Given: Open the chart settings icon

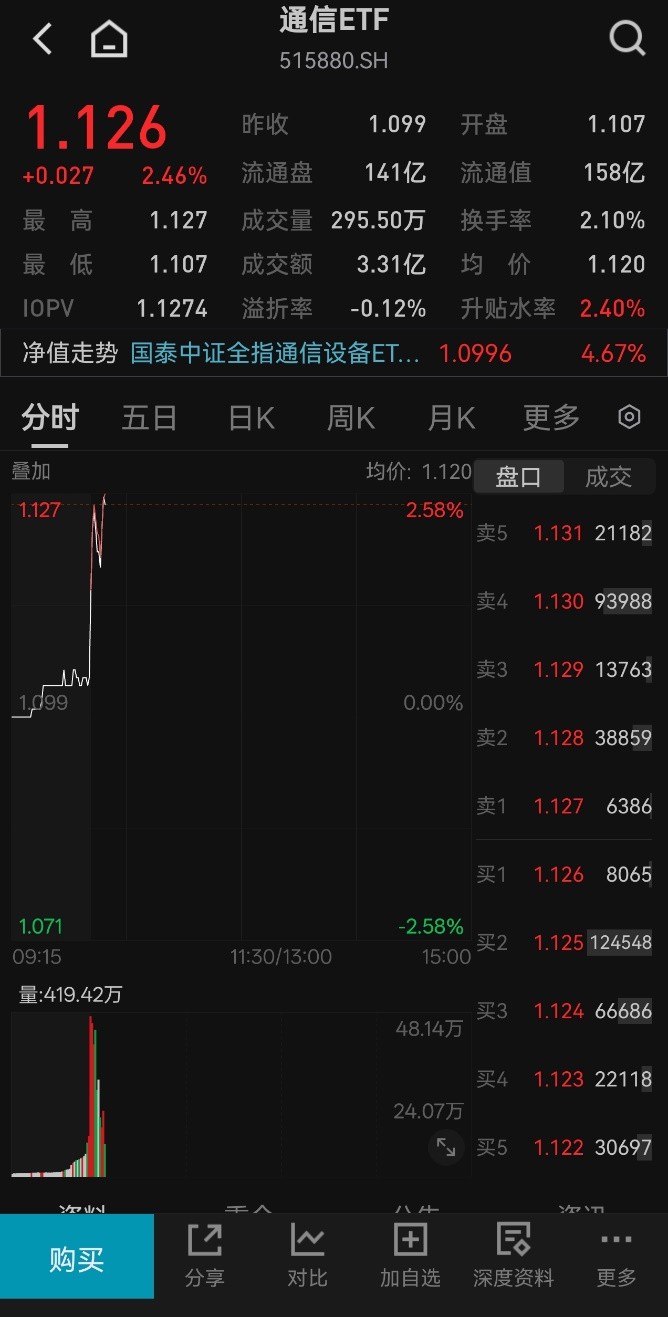Looking at the screenshot, I should pos(629,417).
